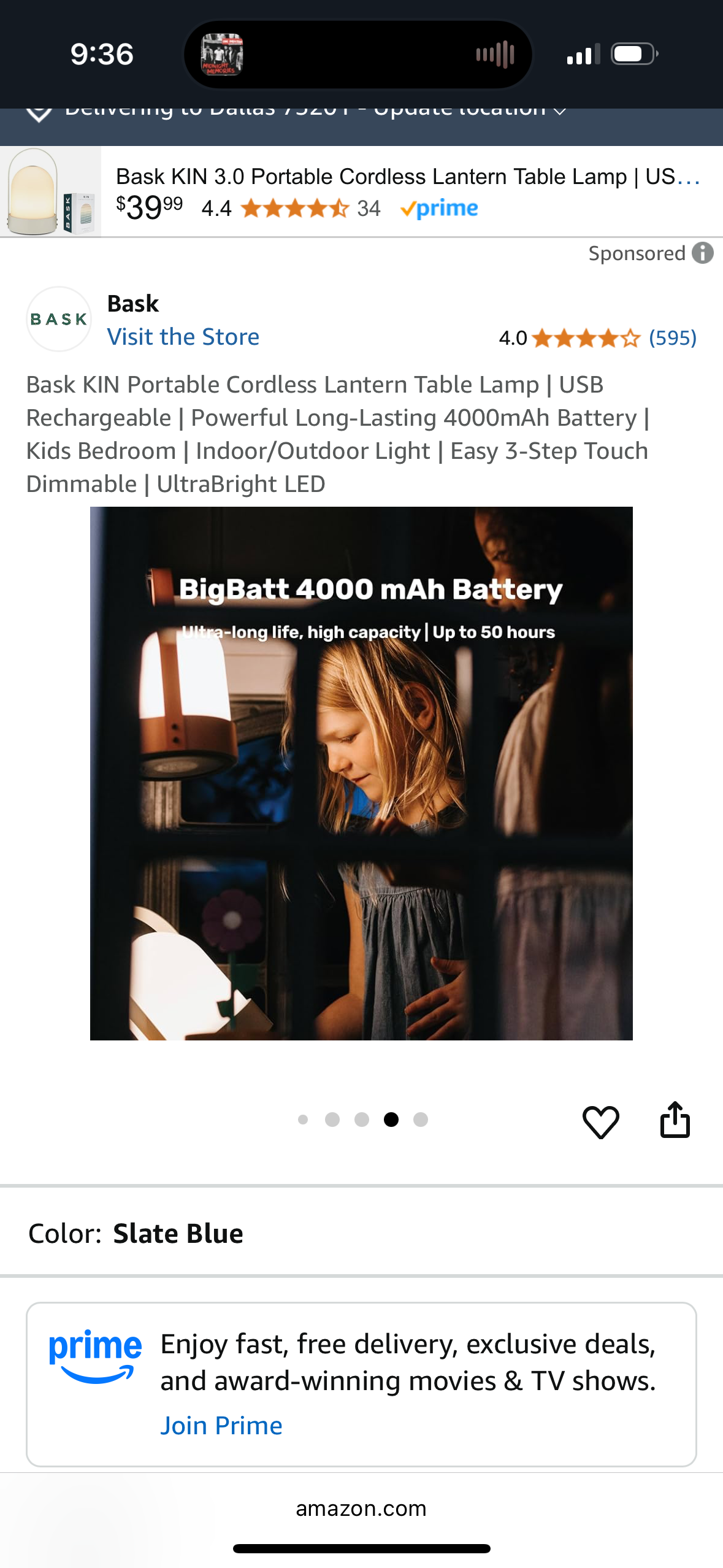Tap the Join Prime link
The height and width of the screenshot is (1568, 723).
221,1425
